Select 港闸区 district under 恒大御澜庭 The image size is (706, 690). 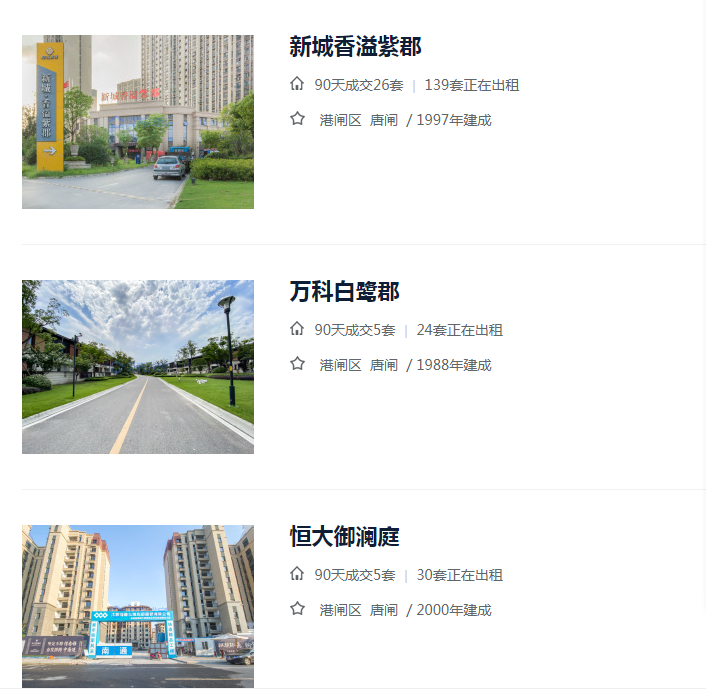point(340,610)
